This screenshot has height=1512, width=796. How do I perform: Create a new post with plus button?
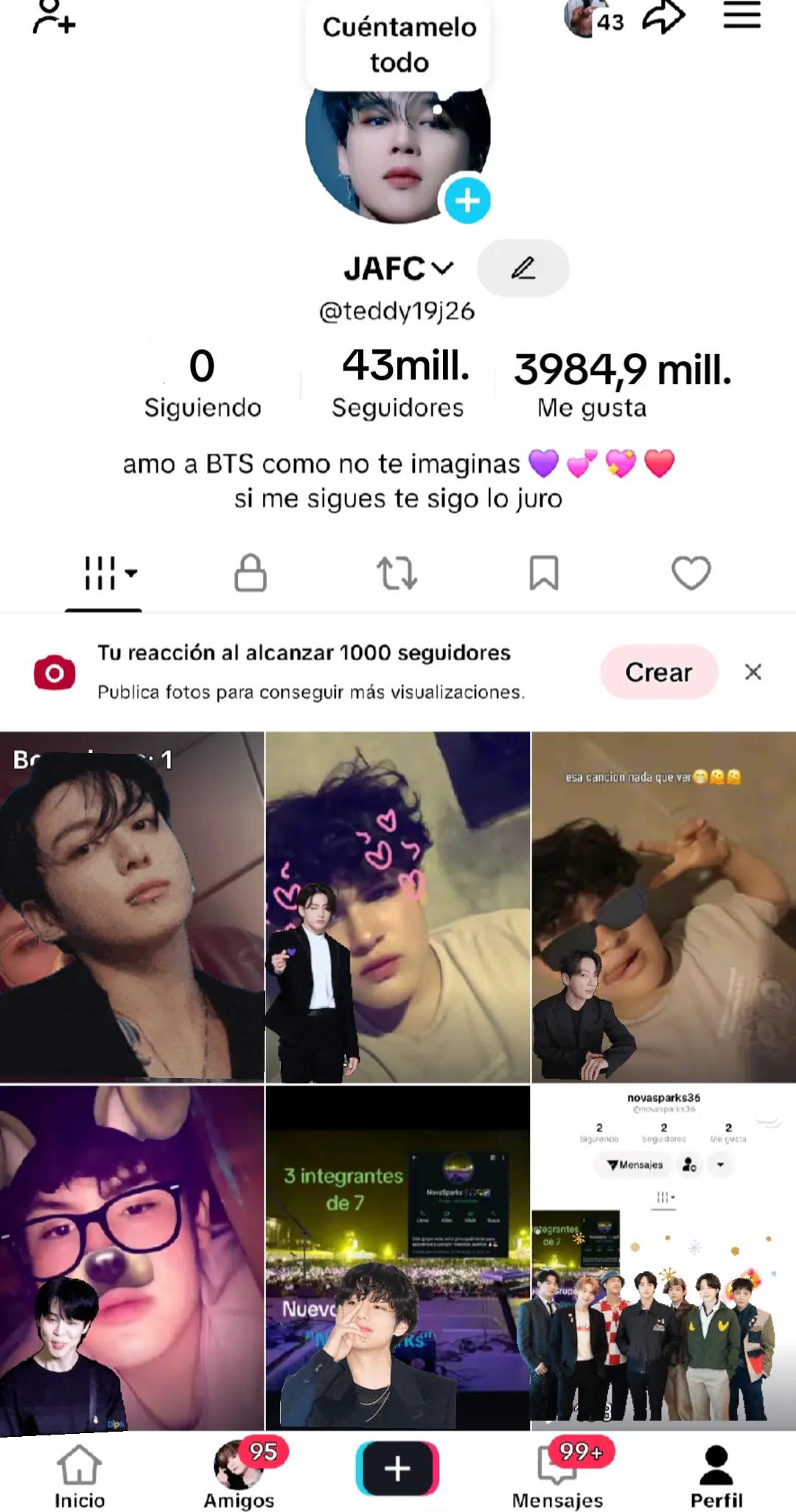[398, 1469]
